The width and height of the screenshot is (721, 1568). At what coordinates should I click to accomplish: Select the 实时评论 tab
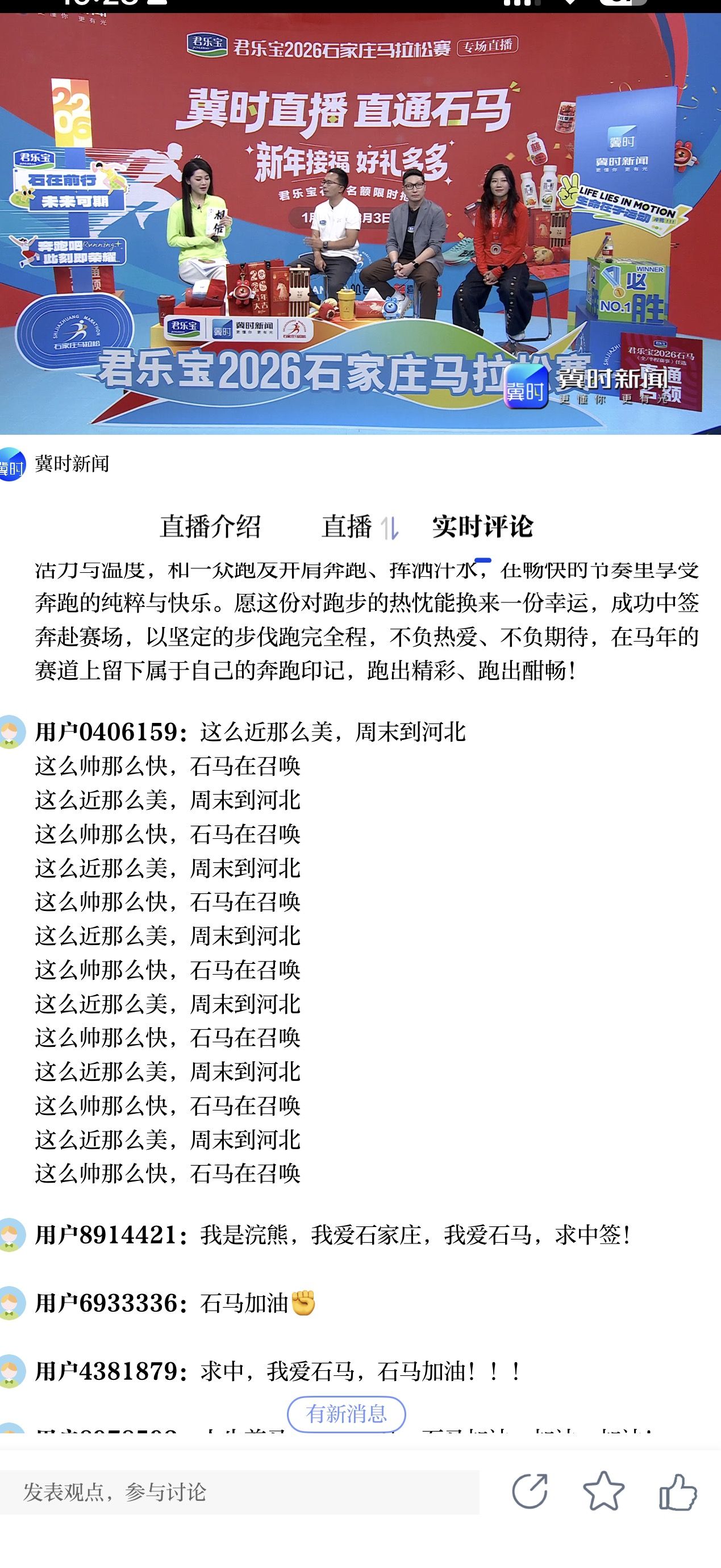(x=482, y=526)
